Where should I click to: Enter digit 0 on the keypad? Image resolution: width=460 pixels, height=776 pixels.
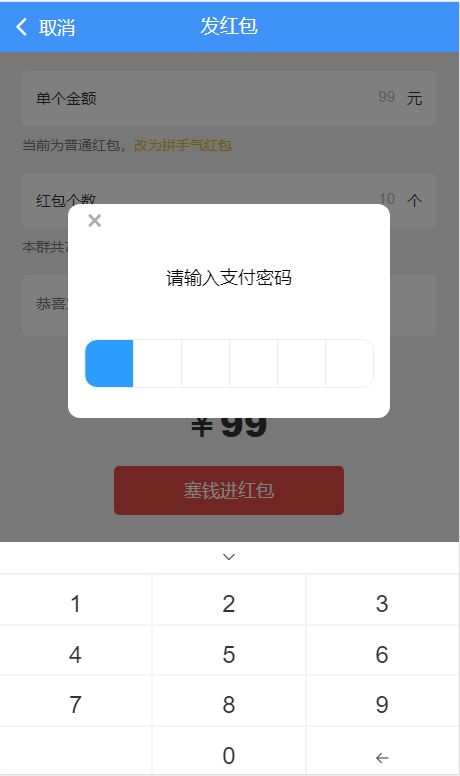click(229, 755)
